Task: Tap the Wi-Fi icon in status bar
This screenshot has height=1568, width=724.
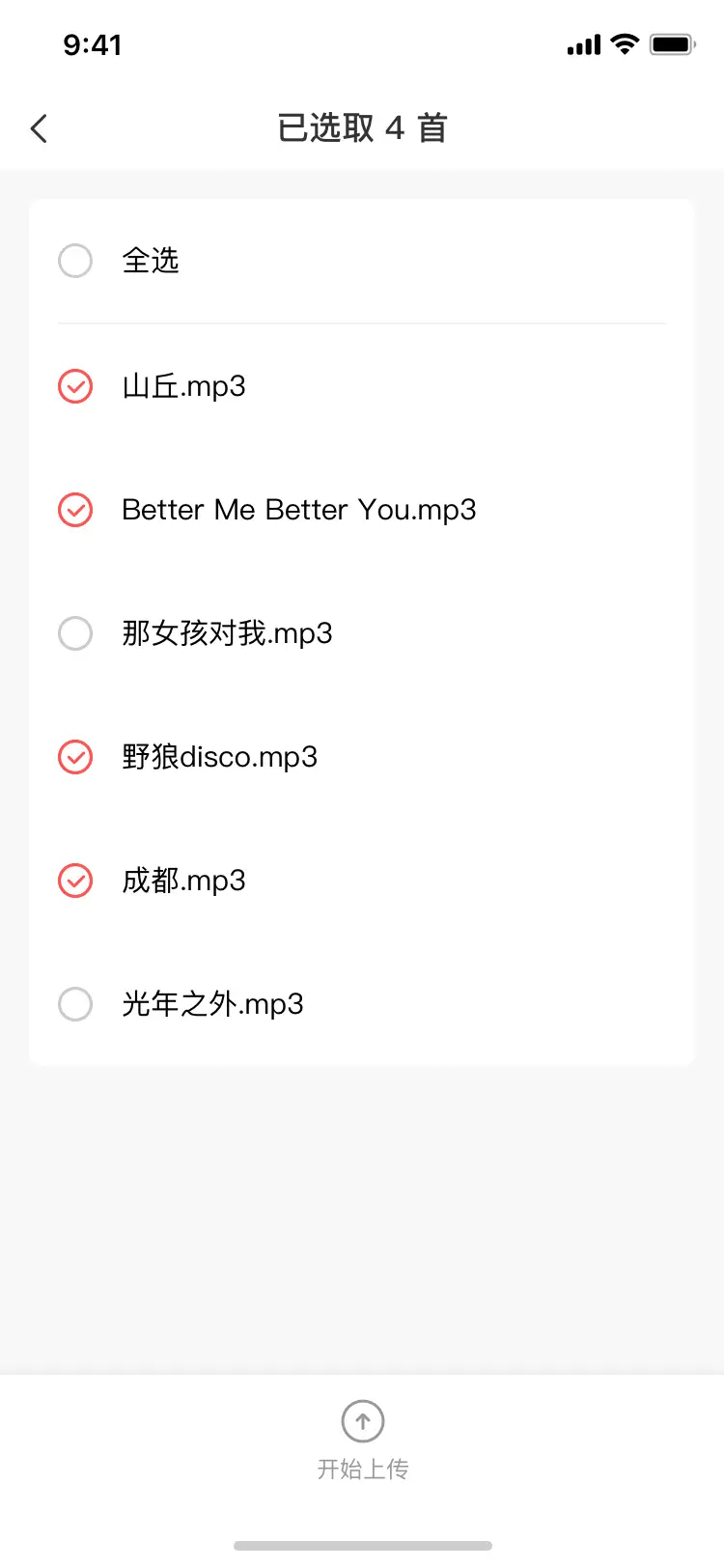Action: click(x=624, y=43)
